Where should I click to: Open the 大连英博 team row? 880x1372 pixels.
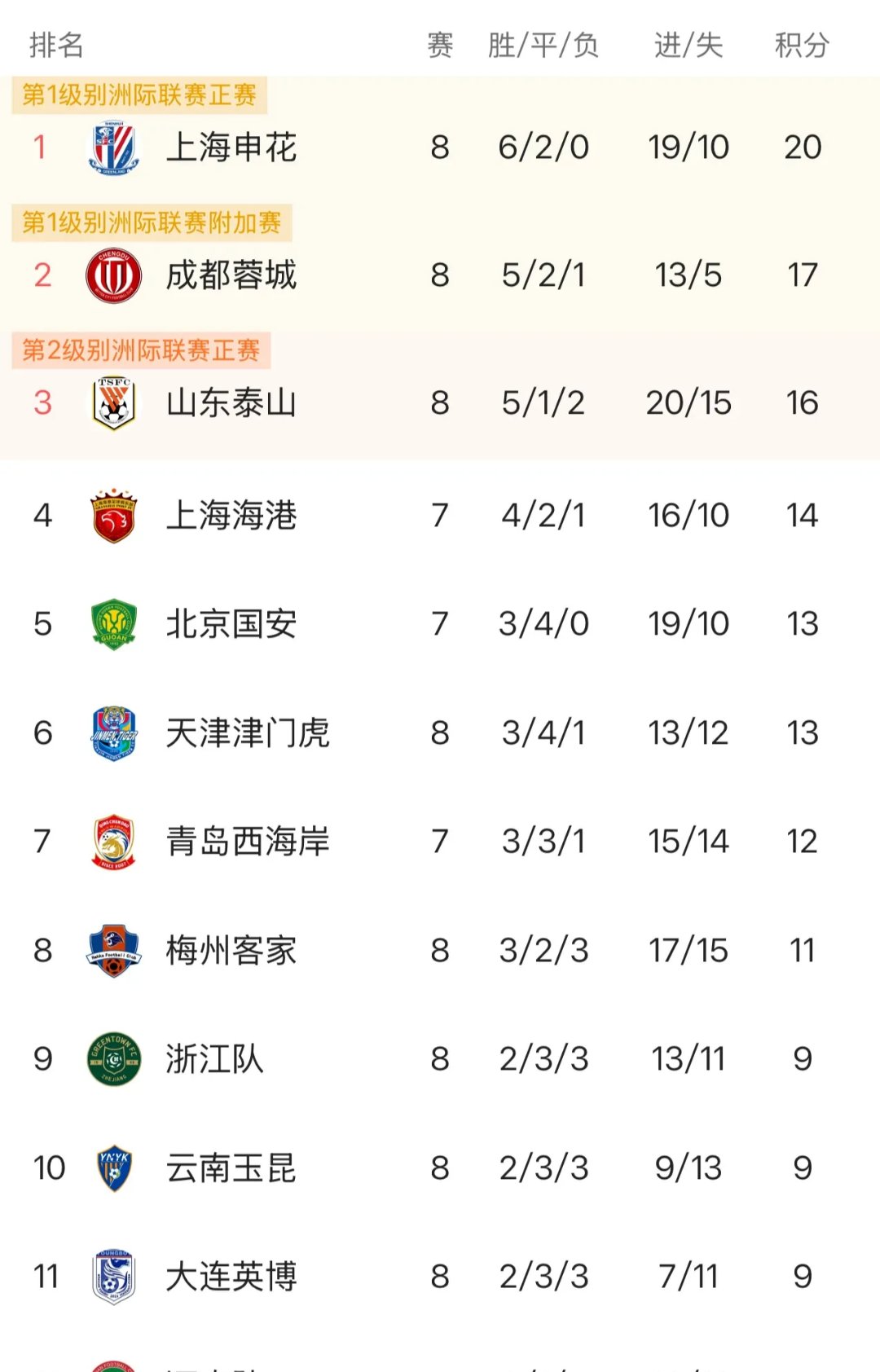point(231,1276)
